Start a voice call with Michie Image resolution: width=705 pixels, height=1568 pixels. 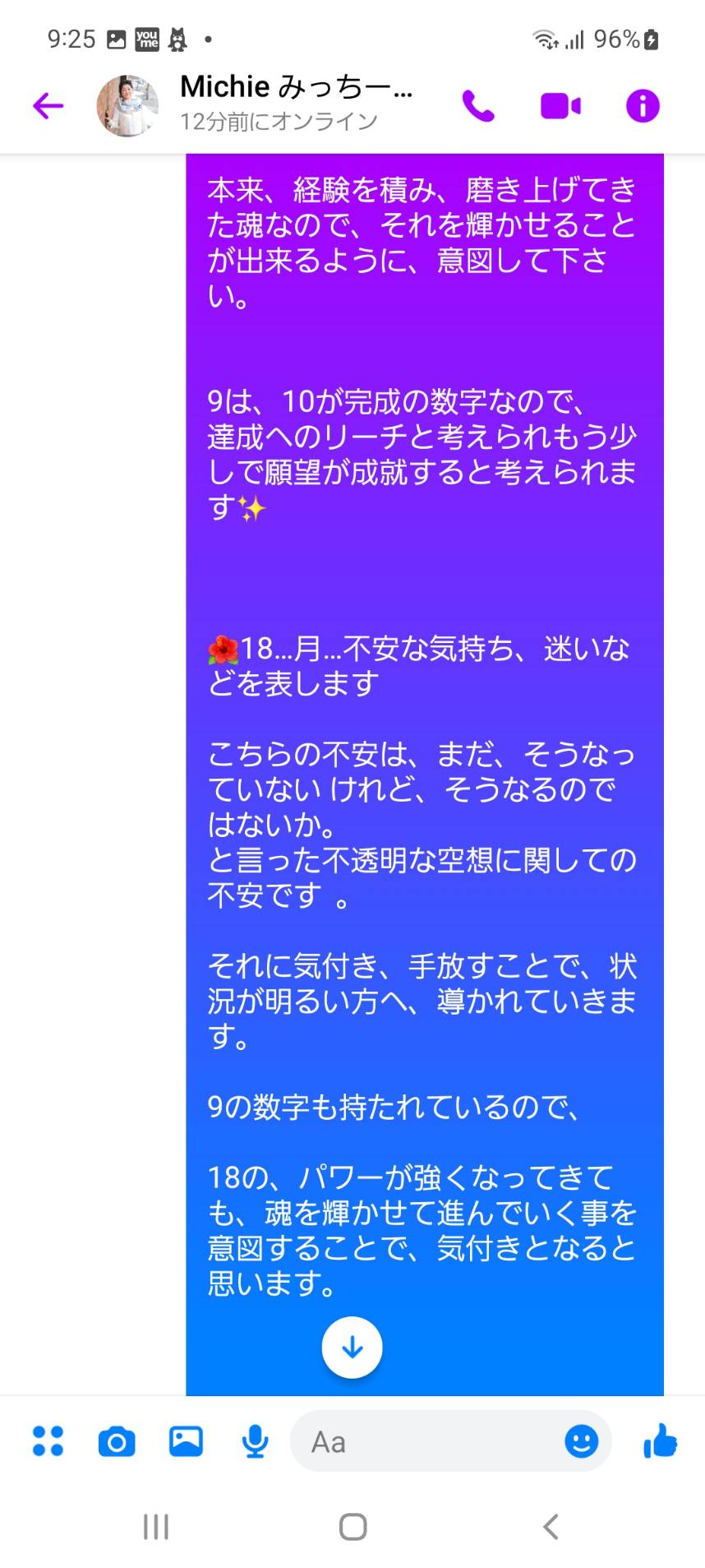pyautogui.click(x=478, y=105)
